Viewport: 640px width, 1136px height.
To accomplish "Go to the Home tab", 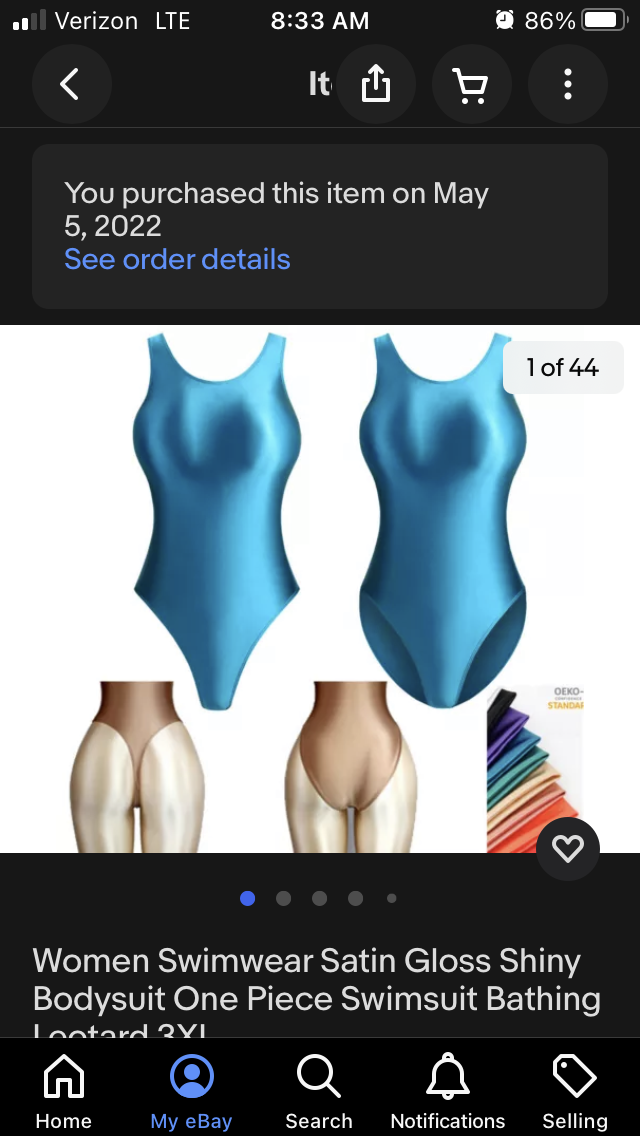I will coord(64,1092).
